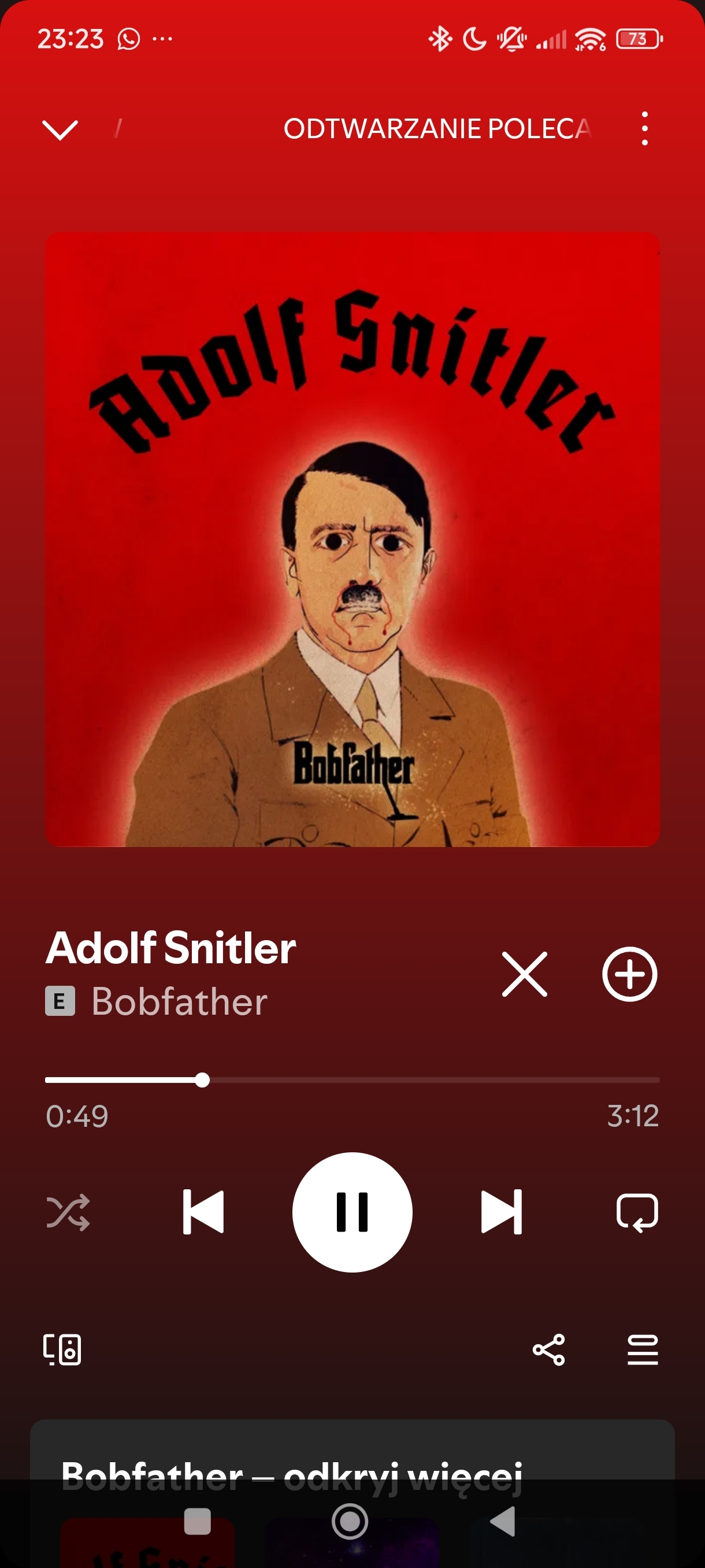Open the play queue
The width and height of the screenshot is (705, 1568).
[643, 1349]
